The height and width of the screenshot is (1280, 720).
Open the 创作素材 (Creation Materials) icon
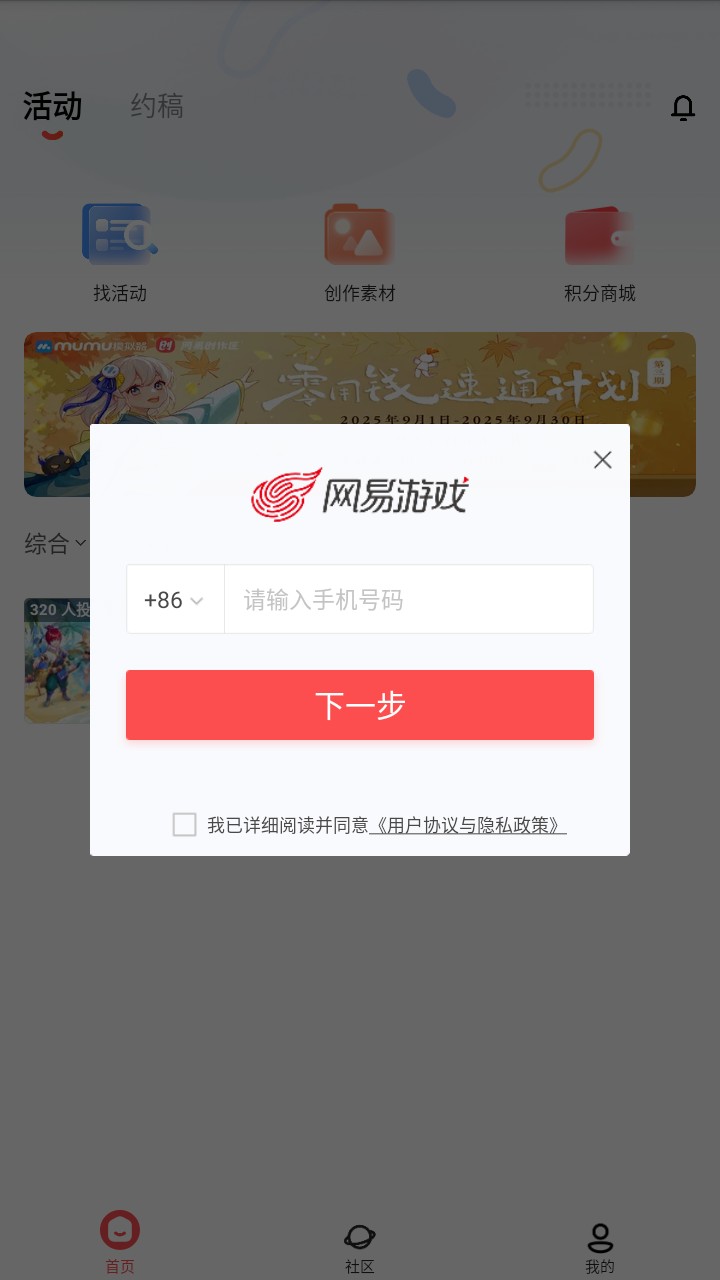[x=360, y=250]
